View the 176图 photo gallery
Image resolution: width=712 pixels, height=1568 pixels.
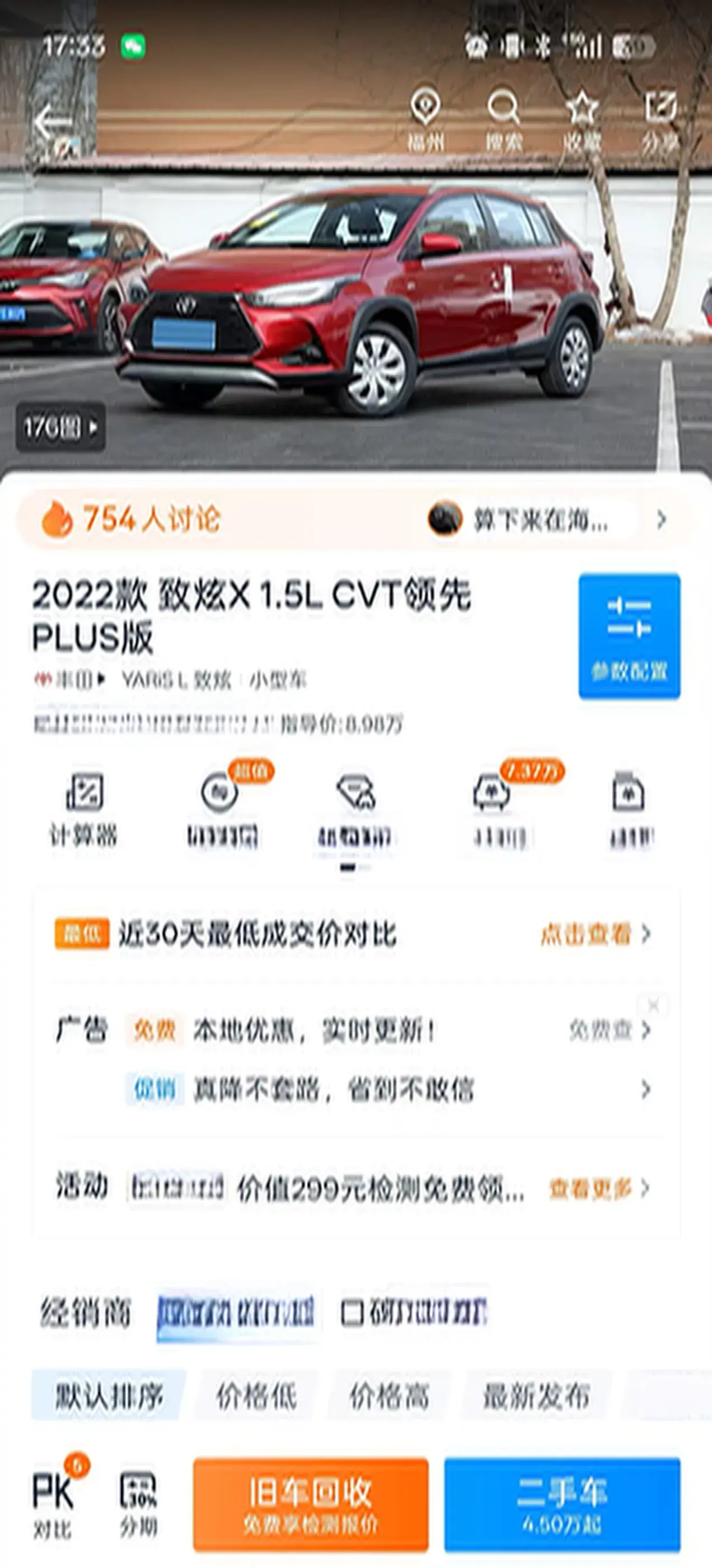60,427
